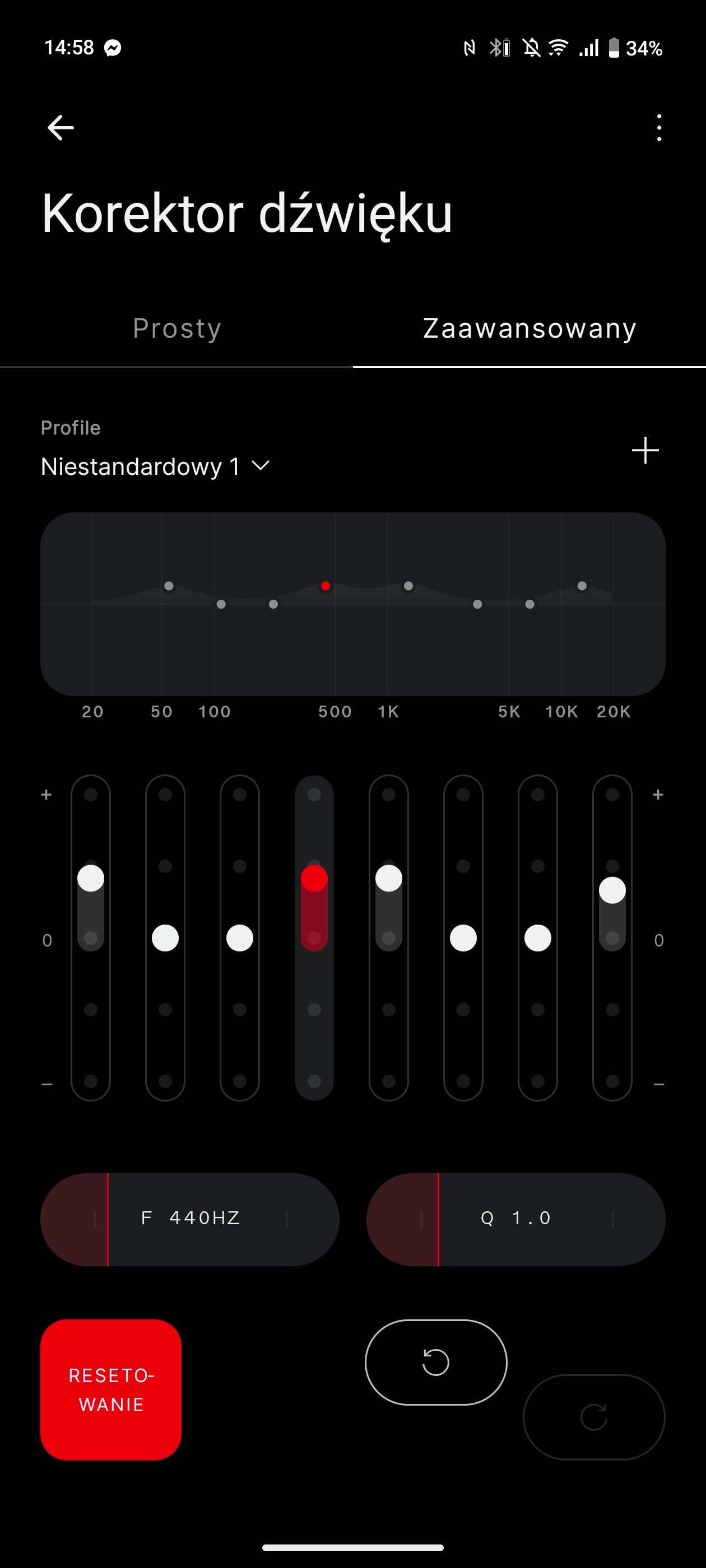706x1568 pixels.
Task: Add a new profile with plus icon
Action: click(x=645, y=450)
